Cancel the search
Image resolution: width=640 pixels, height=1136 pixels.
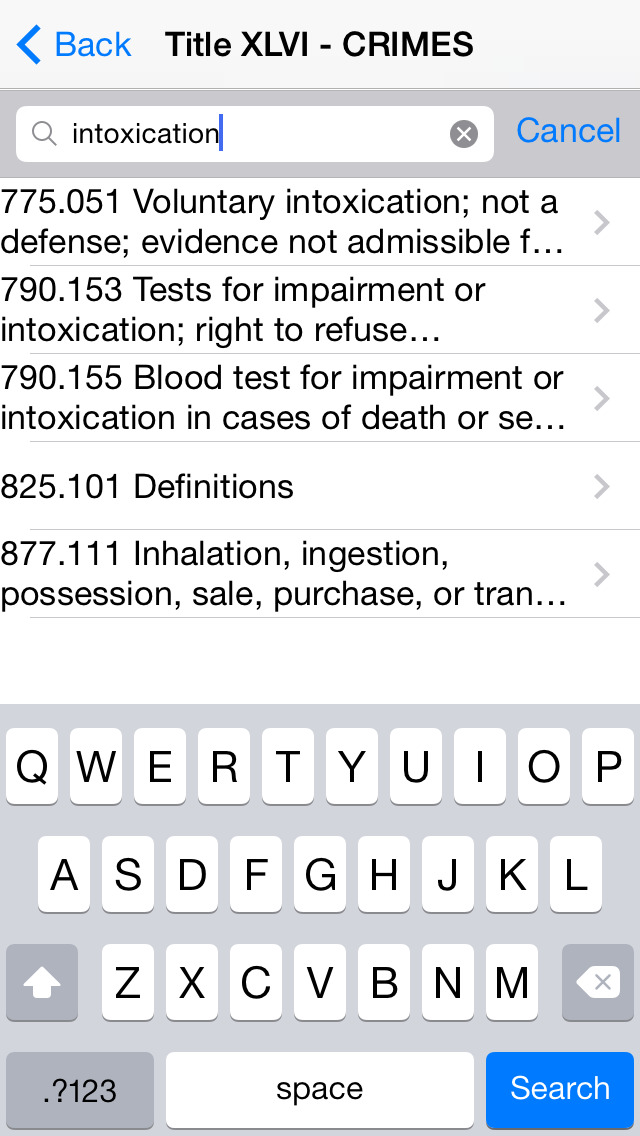point(568,131)
